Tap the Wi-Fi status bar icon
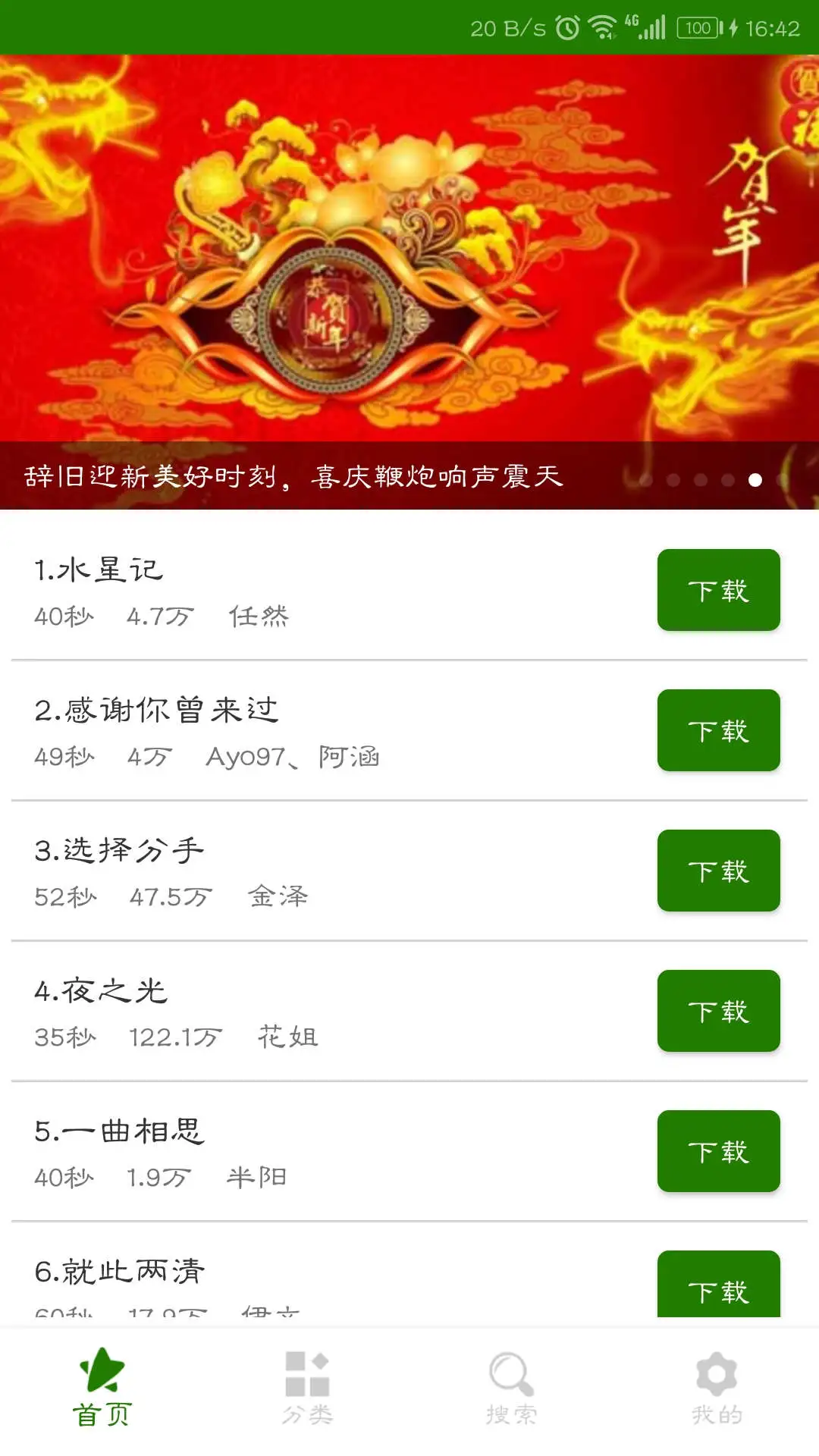Image resolution: width=819 pixels, height=1456 pixels. click(x=601, y=27)
